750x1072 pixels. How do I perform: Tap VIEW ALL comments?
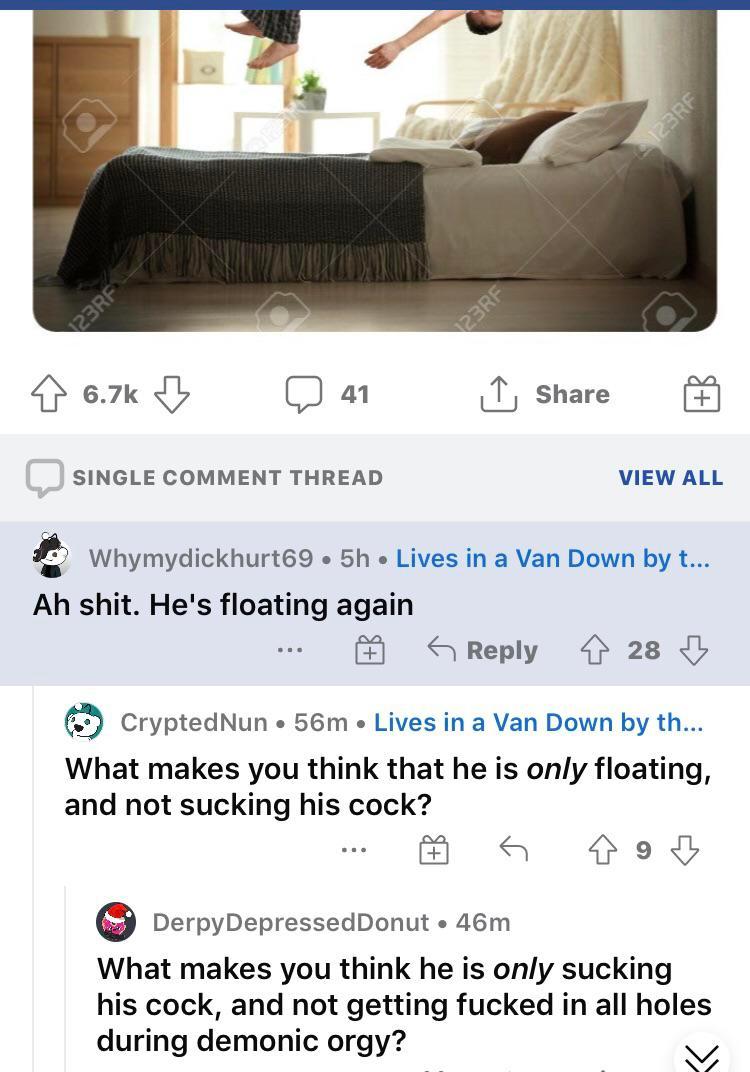[x=670, y=478]
